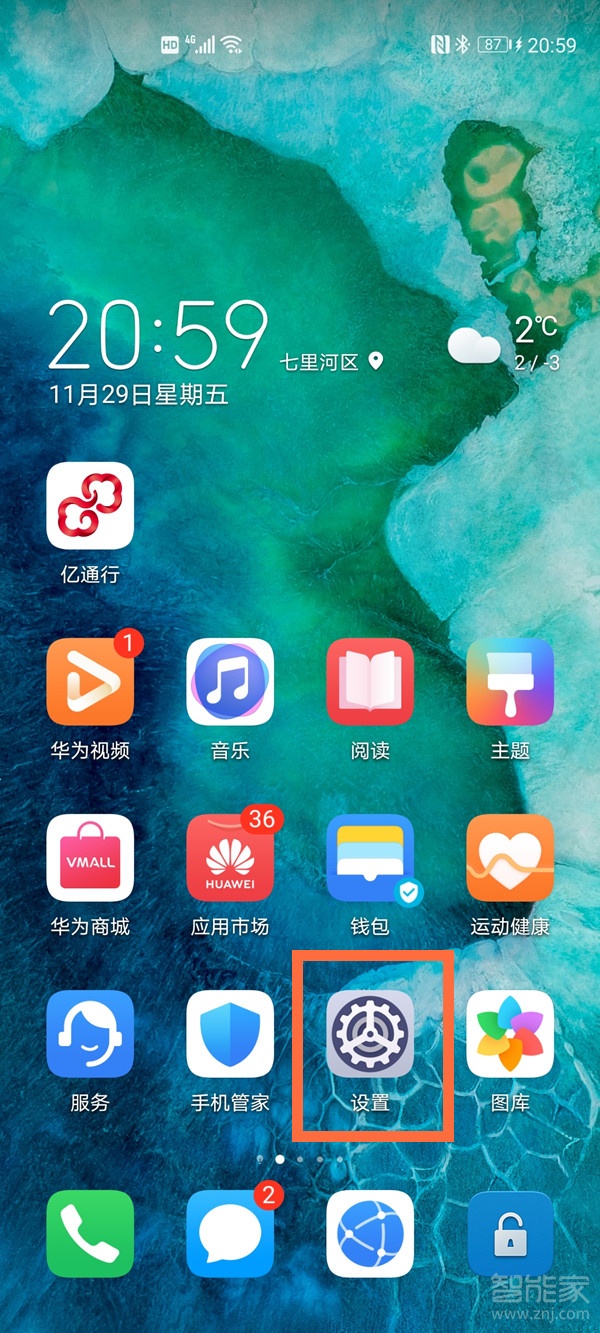
Task: Open the phone dialer in dock
Action: click(90, 1233)
